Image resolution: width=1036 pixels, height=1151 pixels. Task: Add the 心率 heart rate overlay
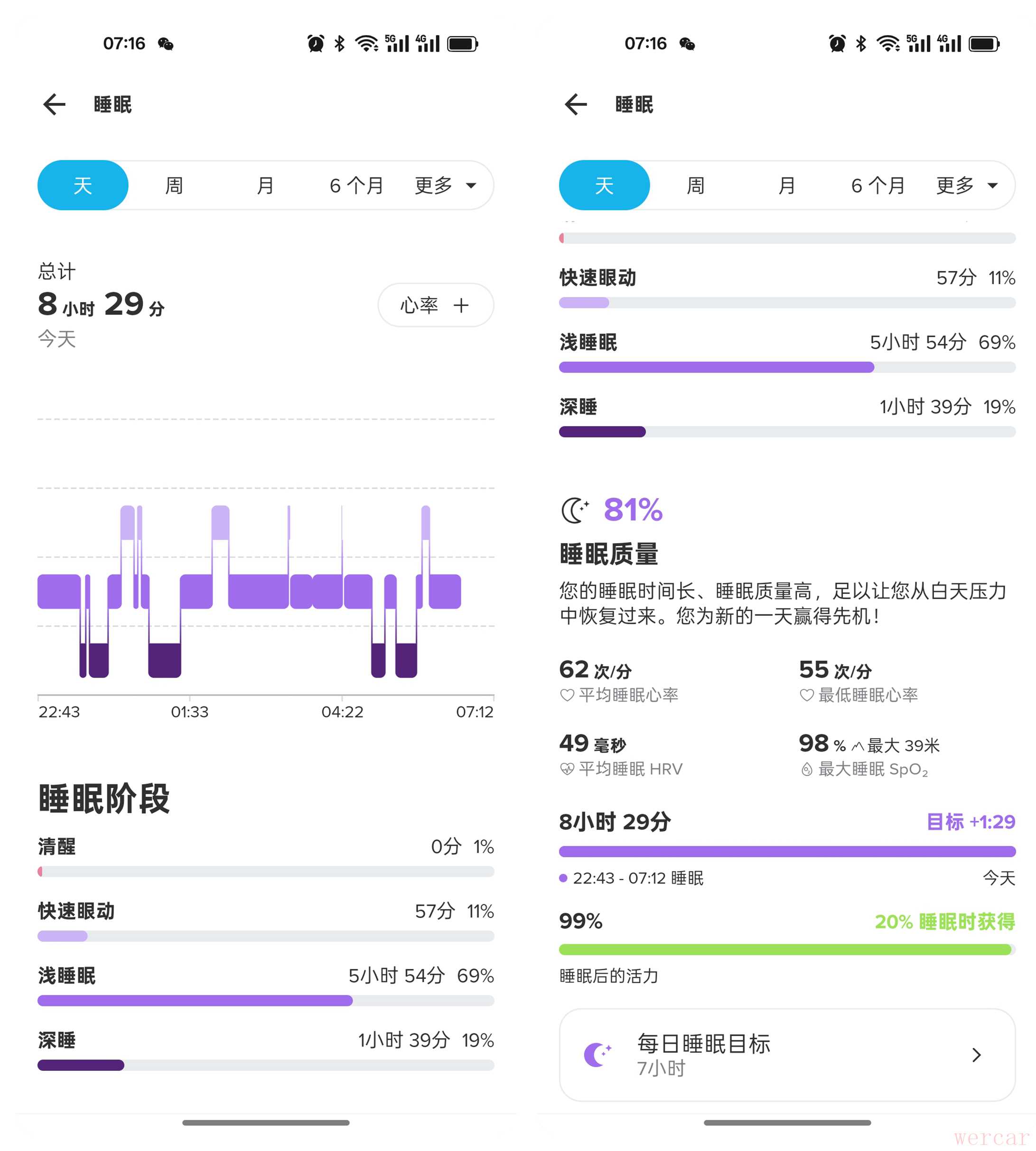(436, 305)
